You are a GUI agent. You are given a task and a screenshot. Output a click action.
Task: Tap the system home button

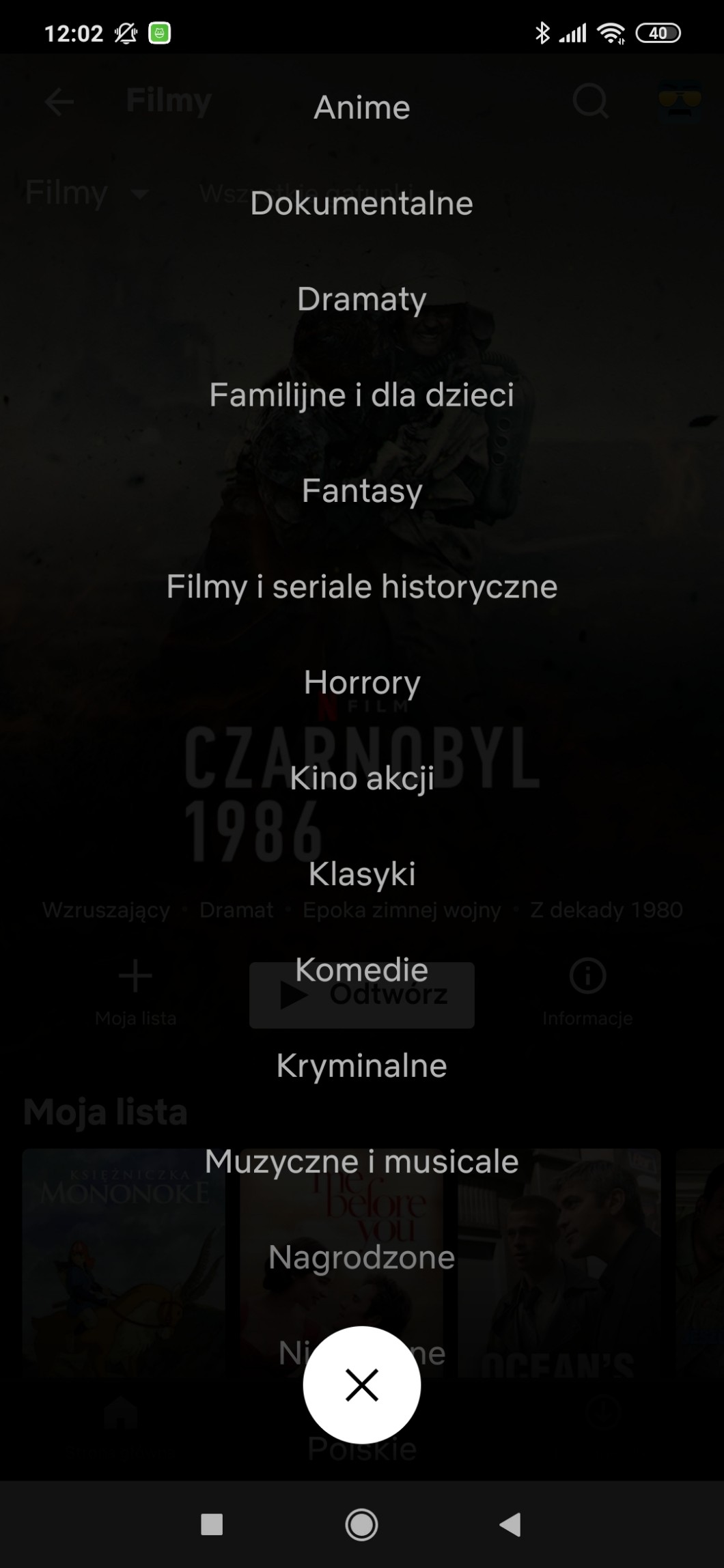click(x=361, y=1524)
